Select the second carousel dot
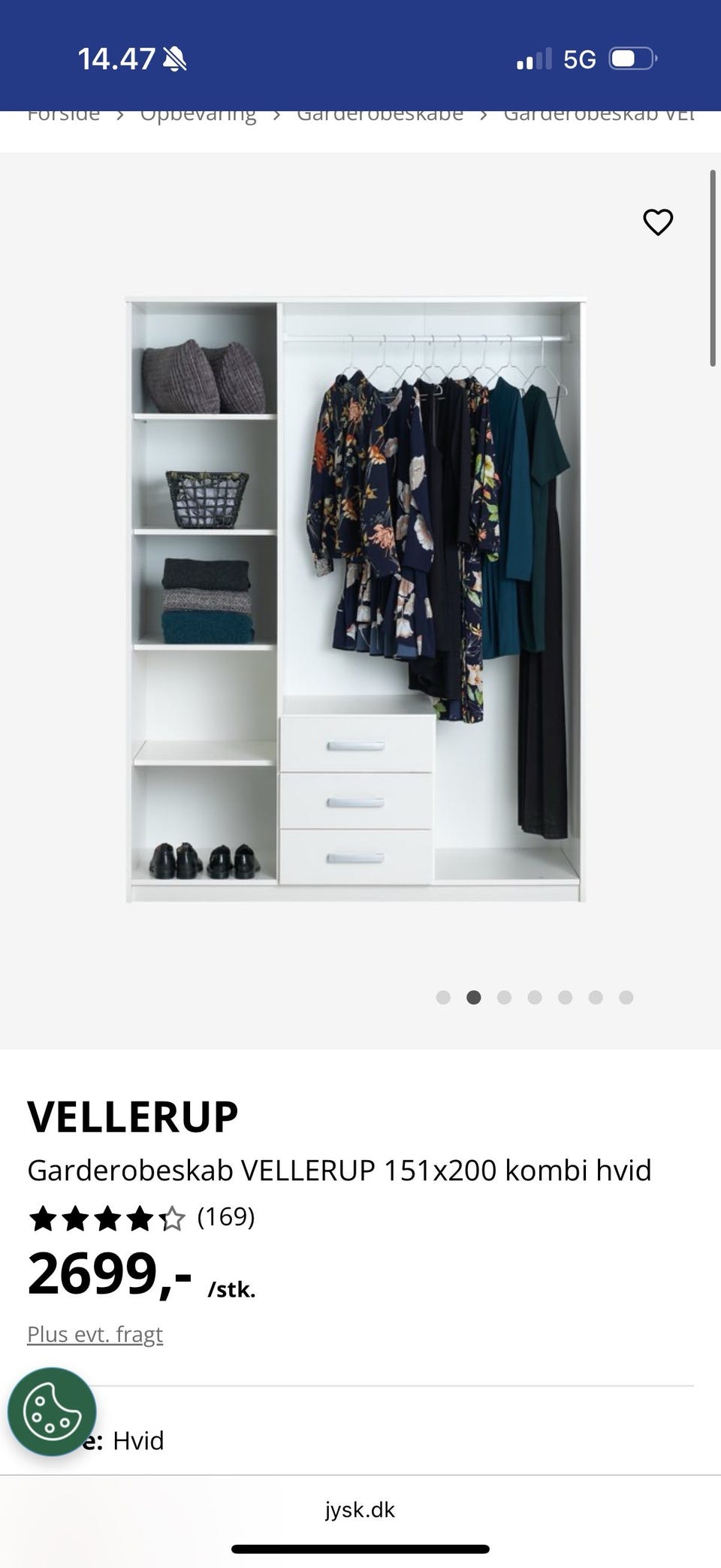 pyautogui.click(x=475, y=999)
